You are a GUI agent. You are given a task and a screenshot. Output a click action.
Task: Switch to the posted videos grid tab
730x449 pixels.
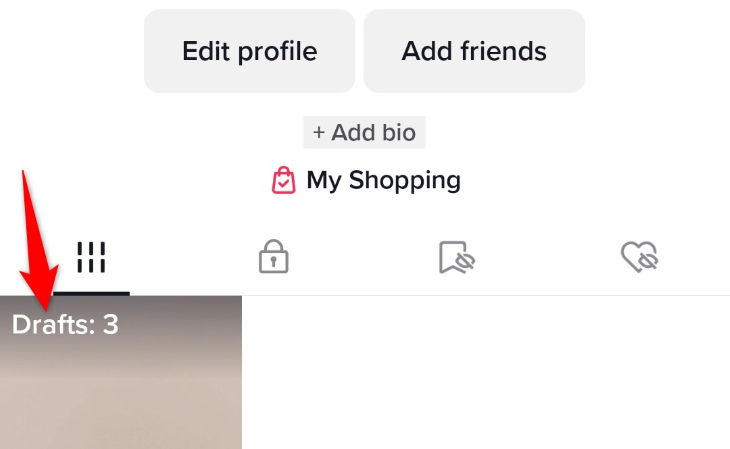tap(91, 257)
